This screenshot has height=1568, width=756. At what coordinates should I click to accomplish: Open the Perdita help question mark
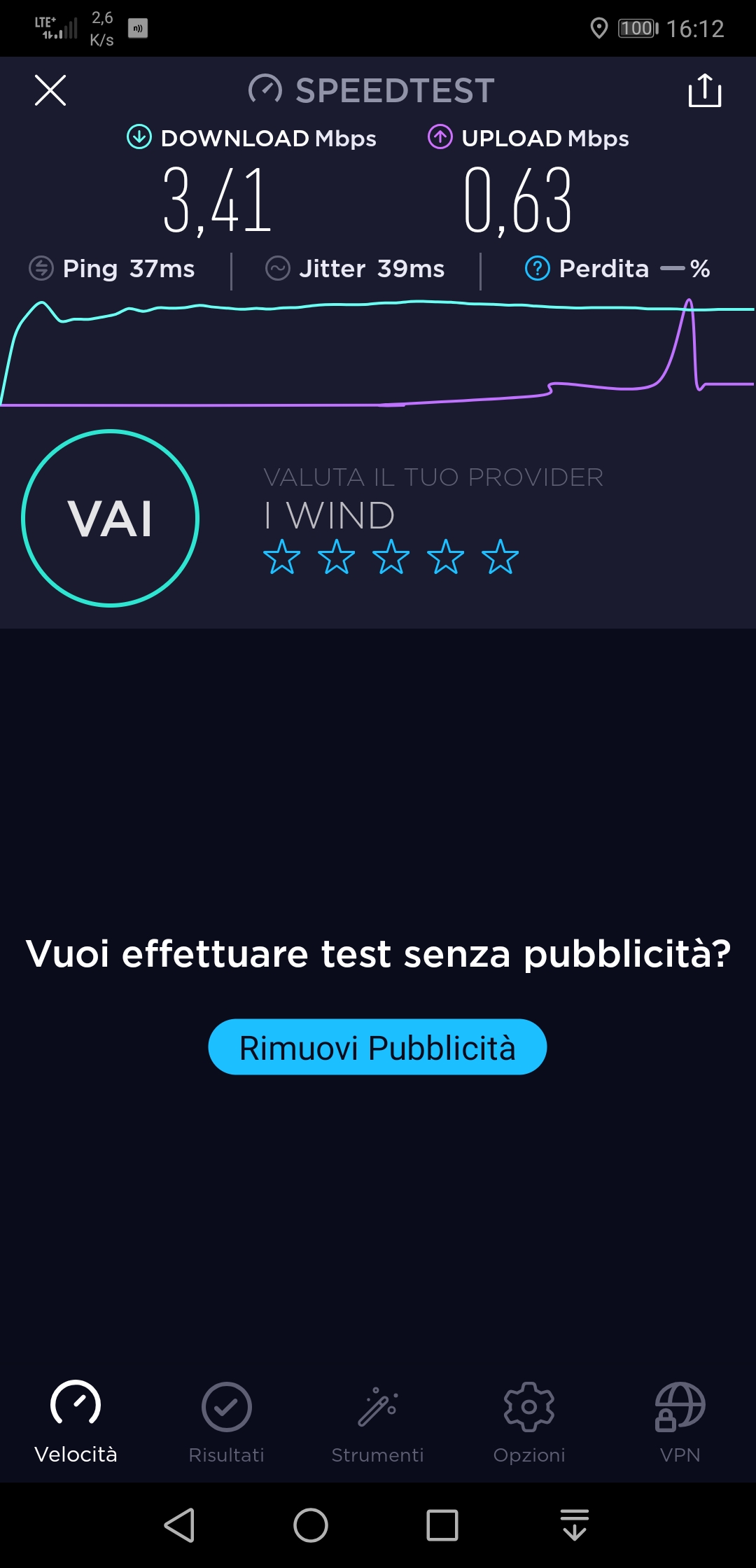538,268
